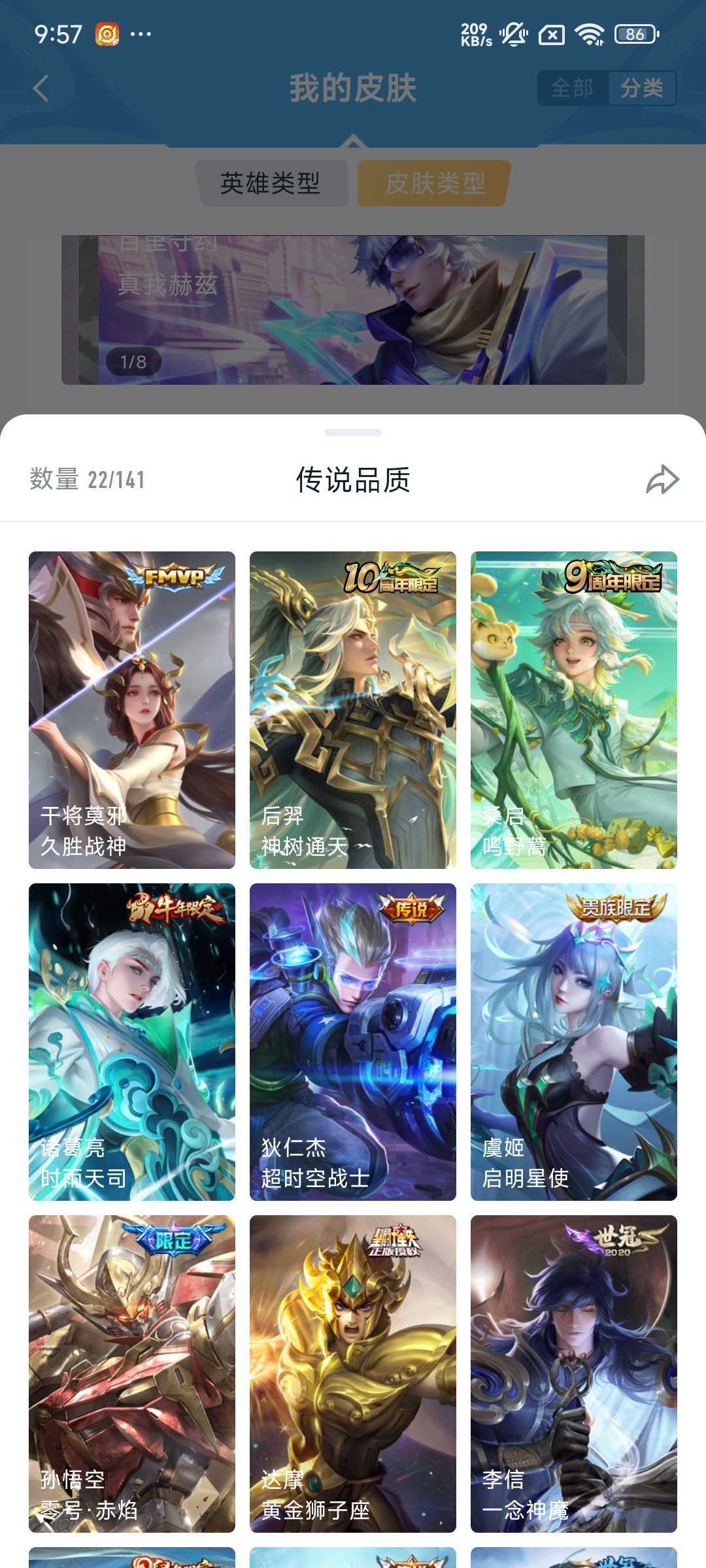View 后羿 神树通天 skin
The width and height of the screenshot is (706, 1568).
353,710
